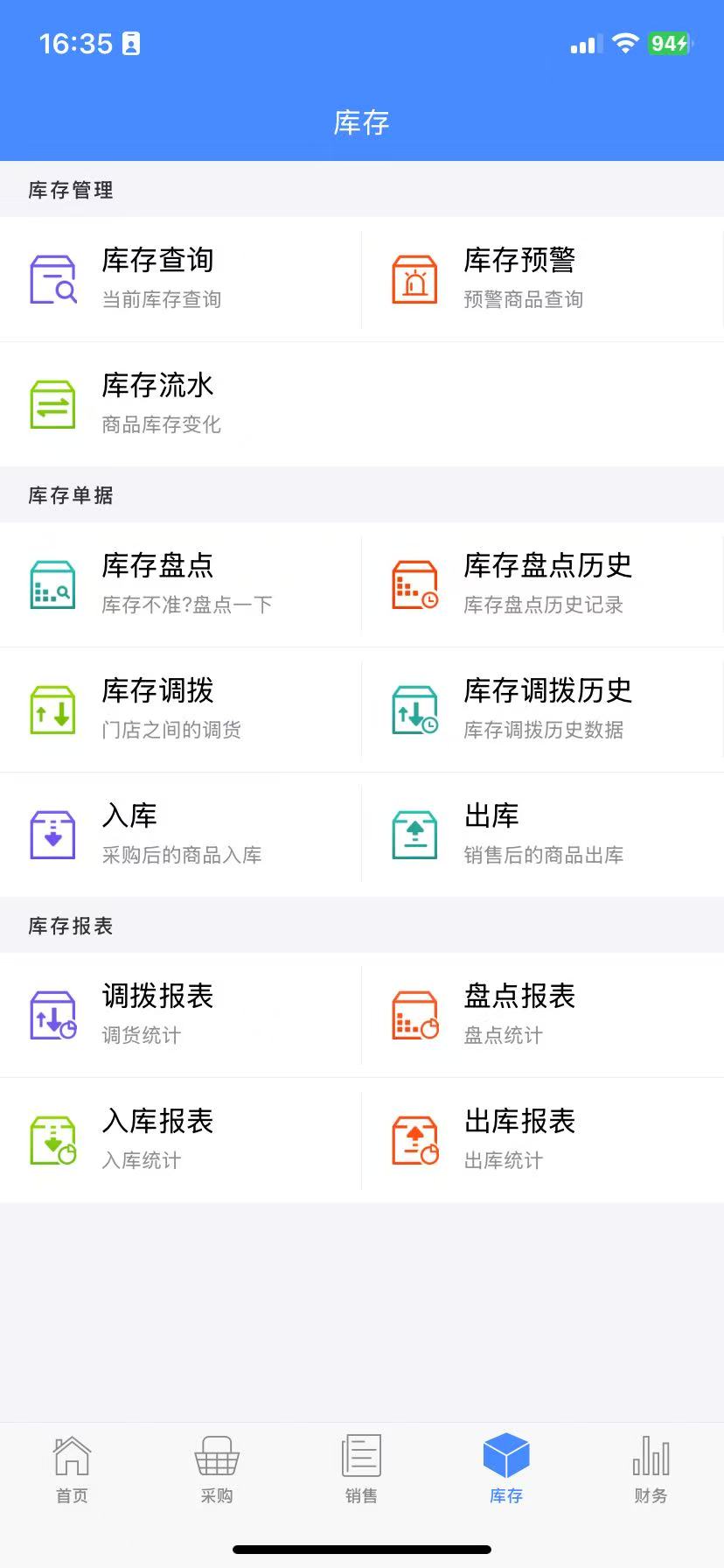This screenshot has height=1568, width=724.
Task: Open the 出库报表 outbound report
Action: 543,1140
